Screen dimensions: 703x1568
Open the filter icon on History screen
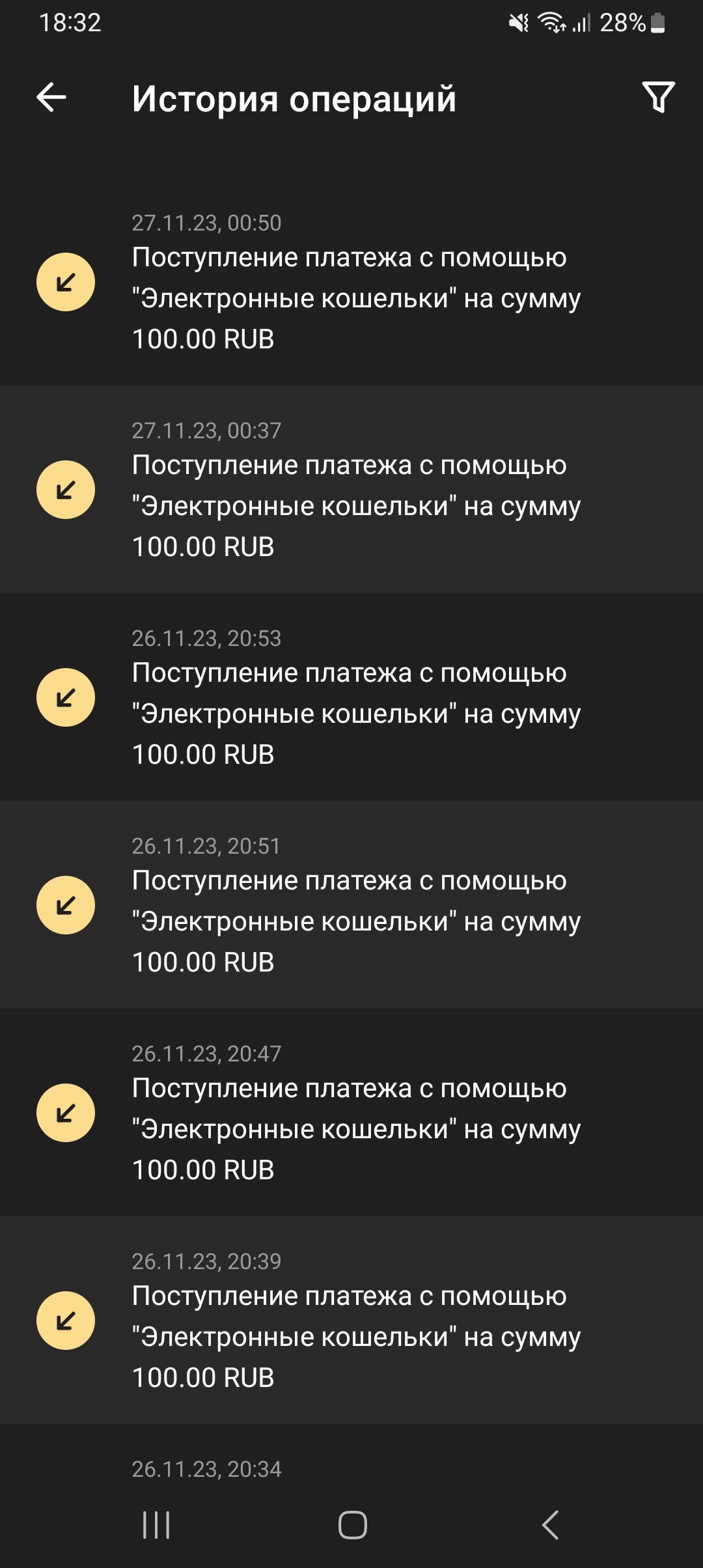(659, 98)
